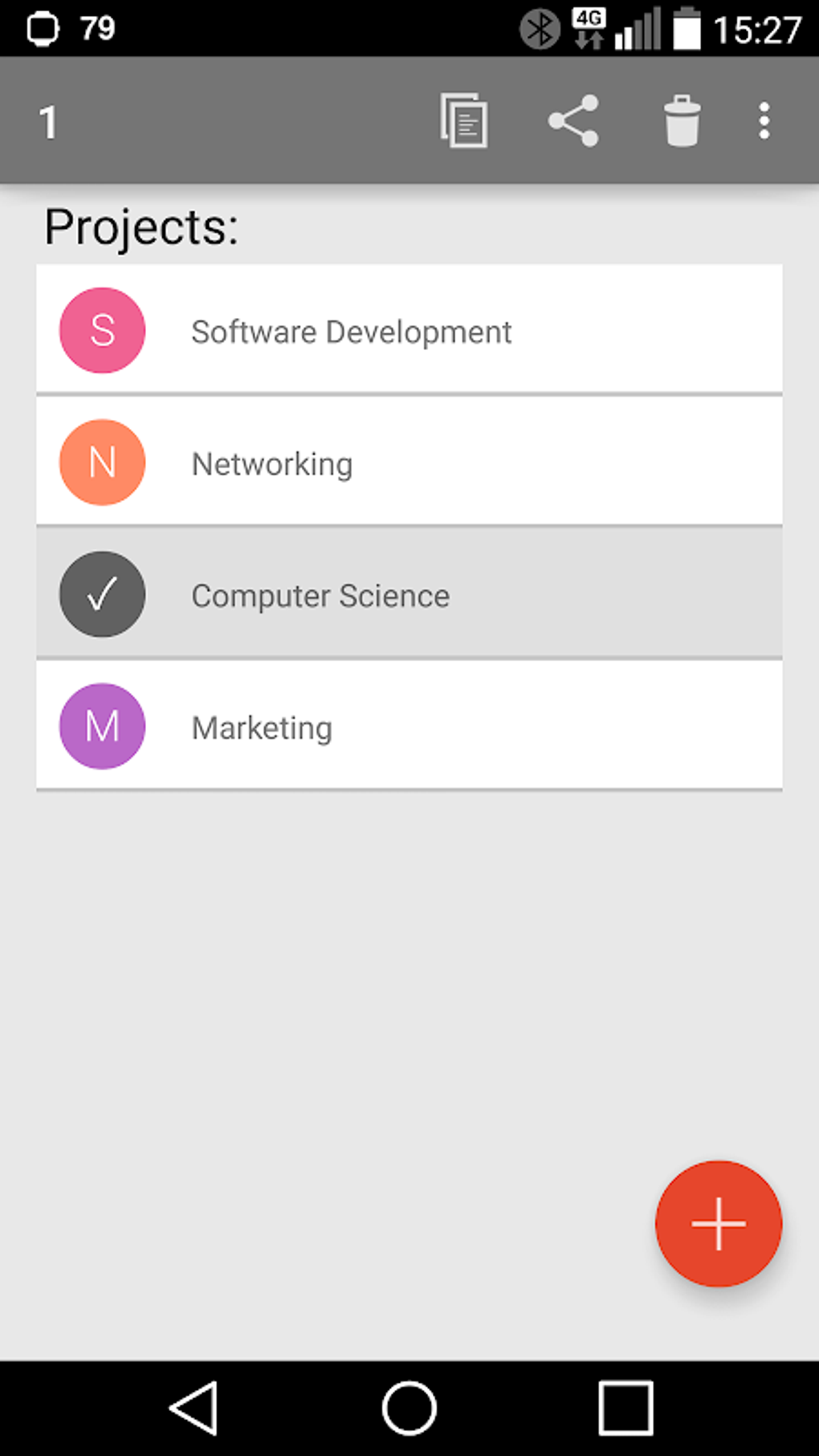Screen dimensions: 819x1456
Task: Tap the Networking avatar circle
Action: click(101, 462)
